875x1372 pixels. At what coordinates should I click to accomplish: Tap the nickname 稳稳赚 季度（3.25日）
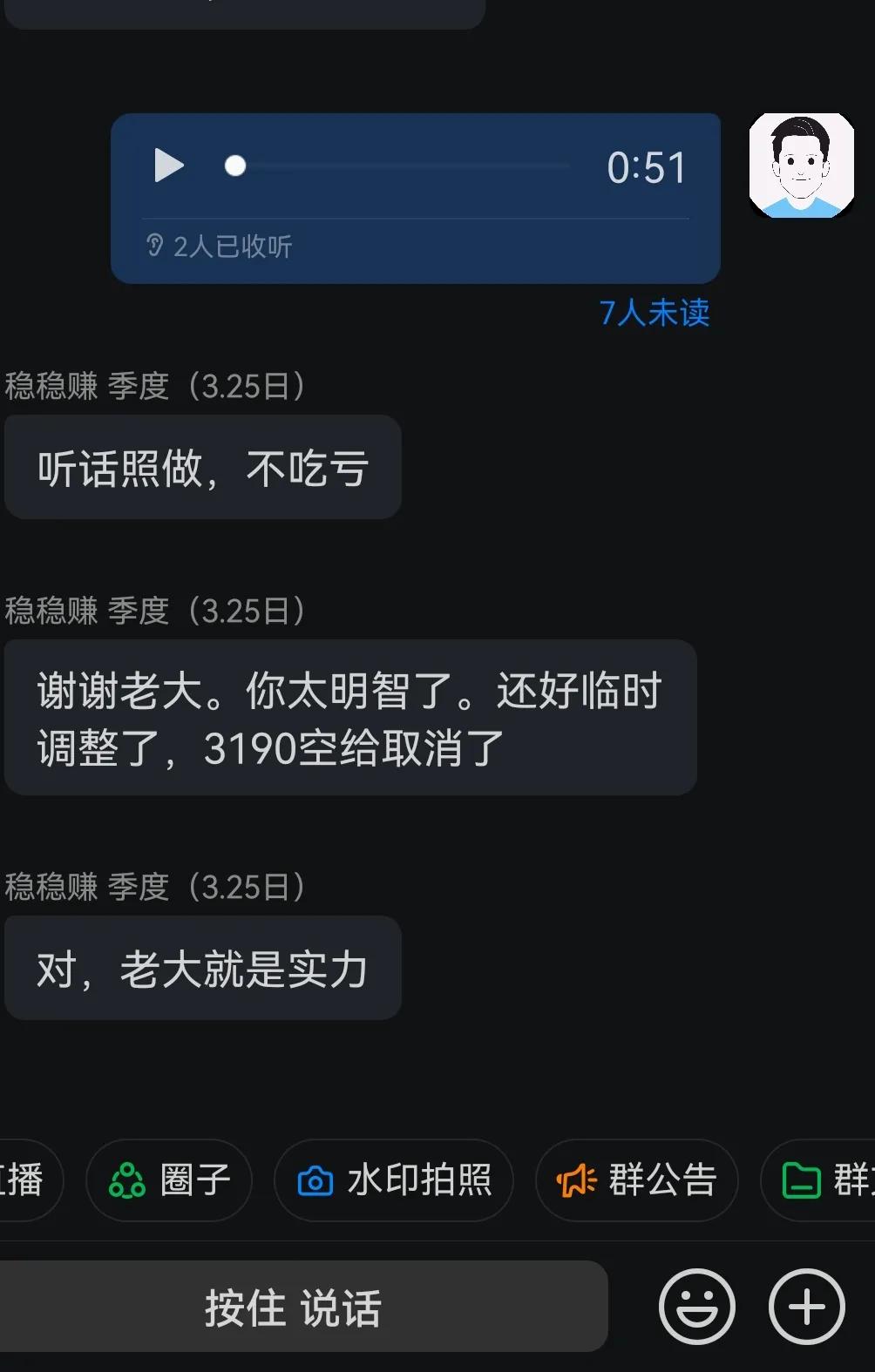point(155,386)
